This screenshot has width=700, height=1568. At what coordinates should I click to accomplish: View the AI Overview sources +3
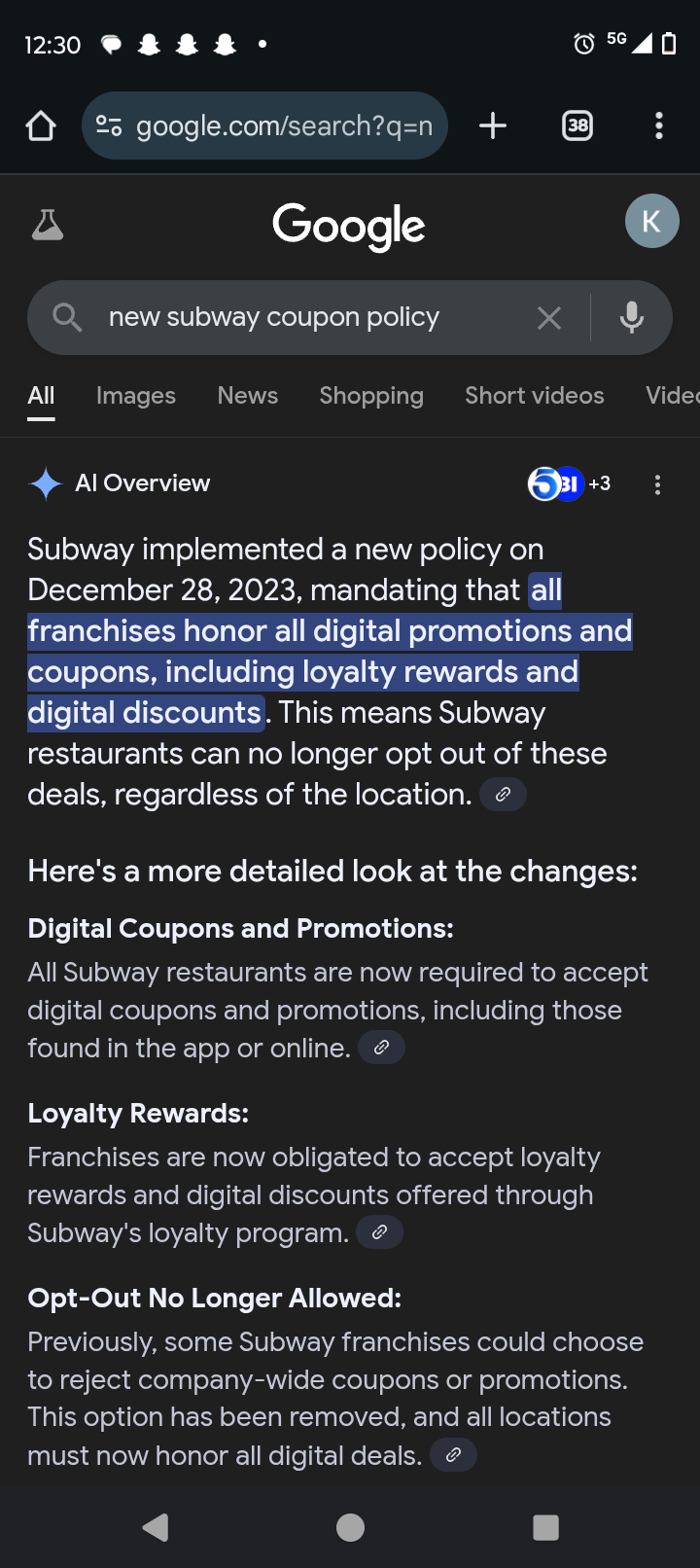tap(570, 483)
